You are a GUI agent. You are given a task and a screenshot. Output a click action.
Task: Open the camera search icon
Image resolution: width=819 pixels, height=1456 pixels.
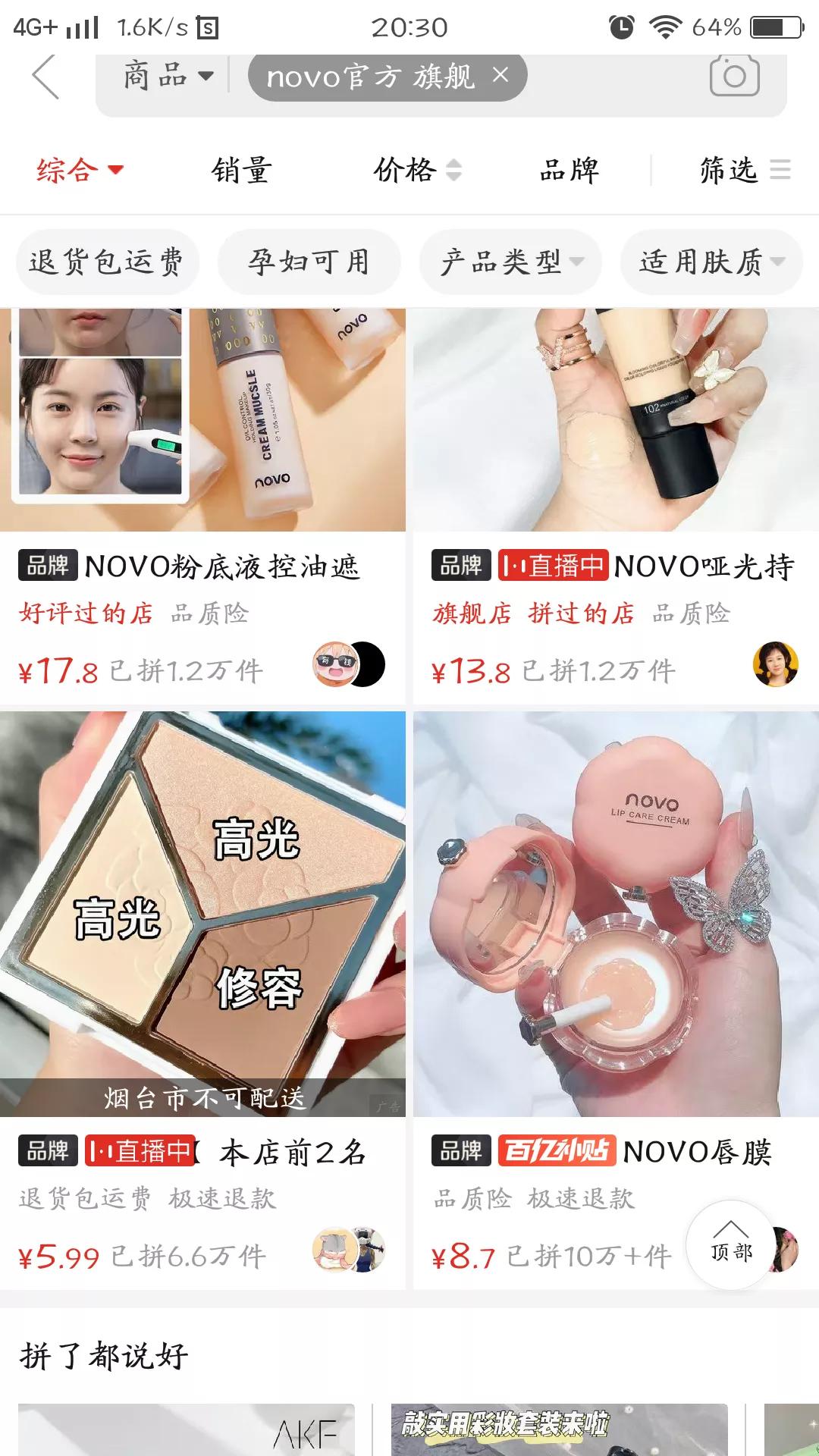[733, 75]
